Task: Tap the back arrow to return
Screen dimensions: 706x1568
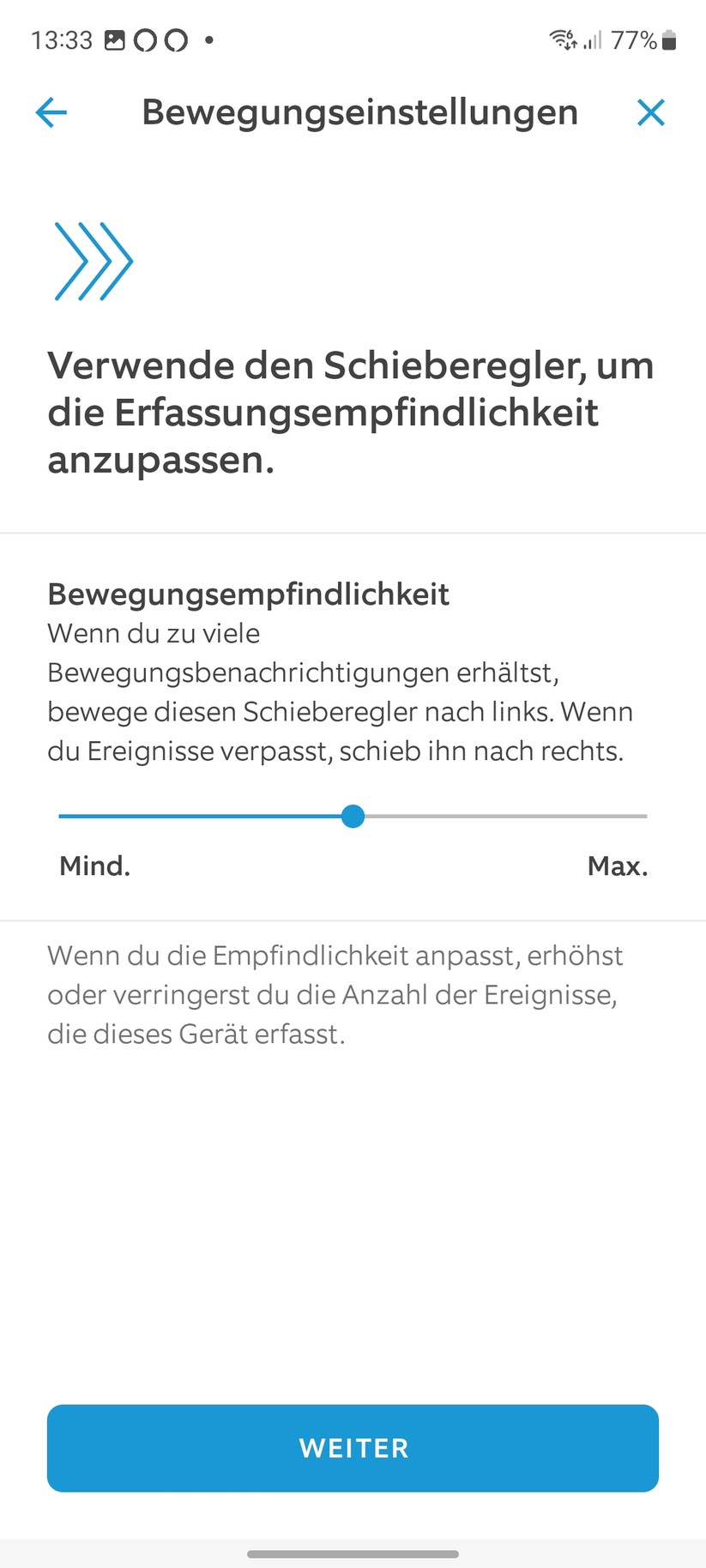Action: pos(51,112)
